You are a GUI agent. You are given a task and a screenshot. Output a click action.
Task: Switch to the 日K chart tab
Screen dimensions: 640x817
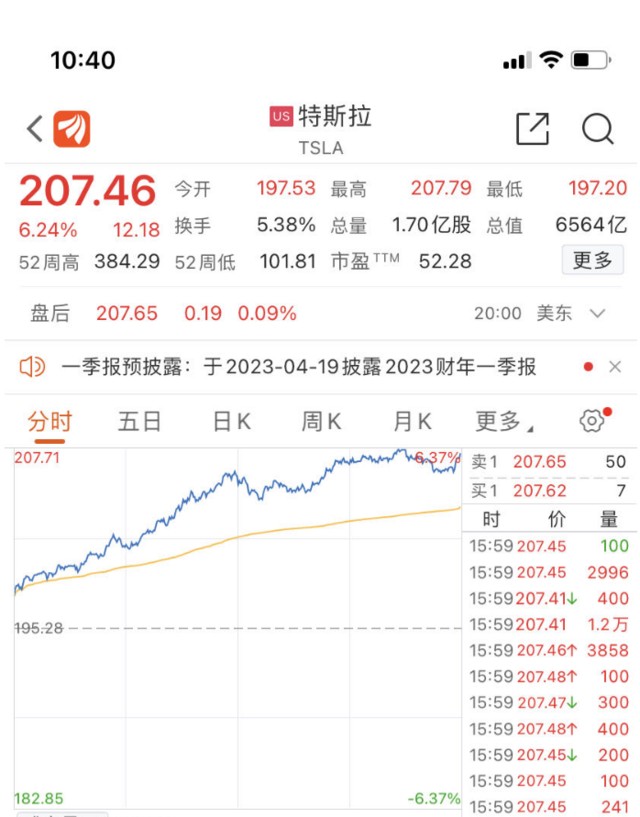(x=231, y=421)
